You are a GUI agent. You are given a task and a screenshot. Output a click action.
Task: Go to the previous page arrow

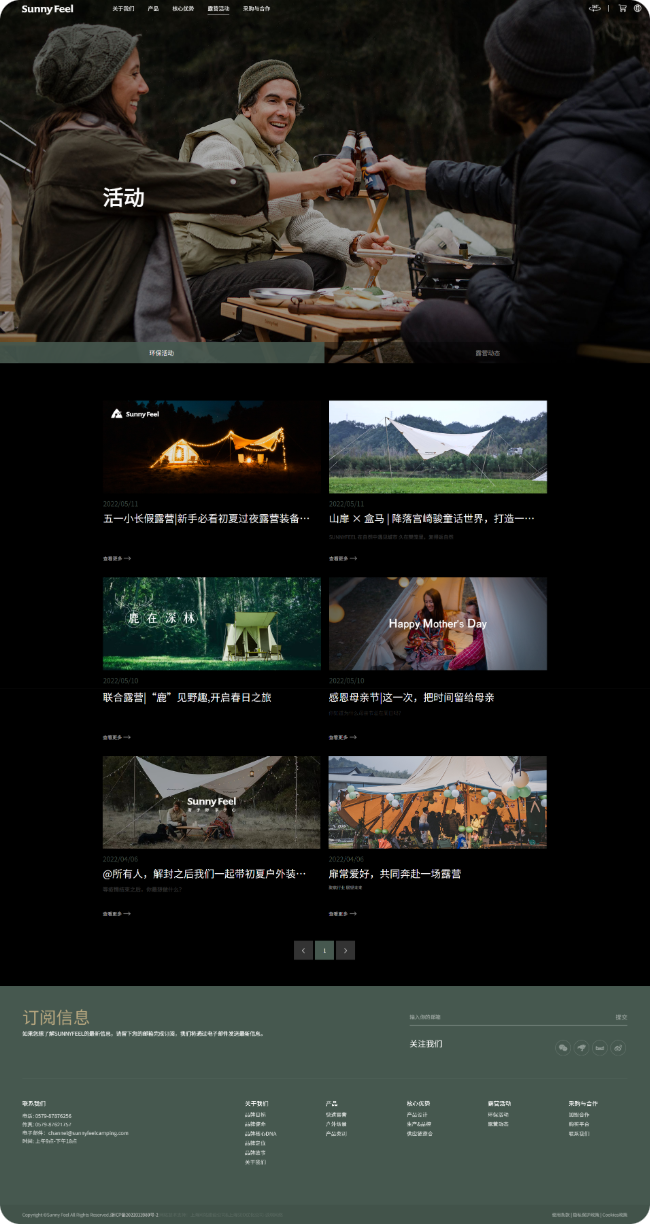[x=304, y=950]
